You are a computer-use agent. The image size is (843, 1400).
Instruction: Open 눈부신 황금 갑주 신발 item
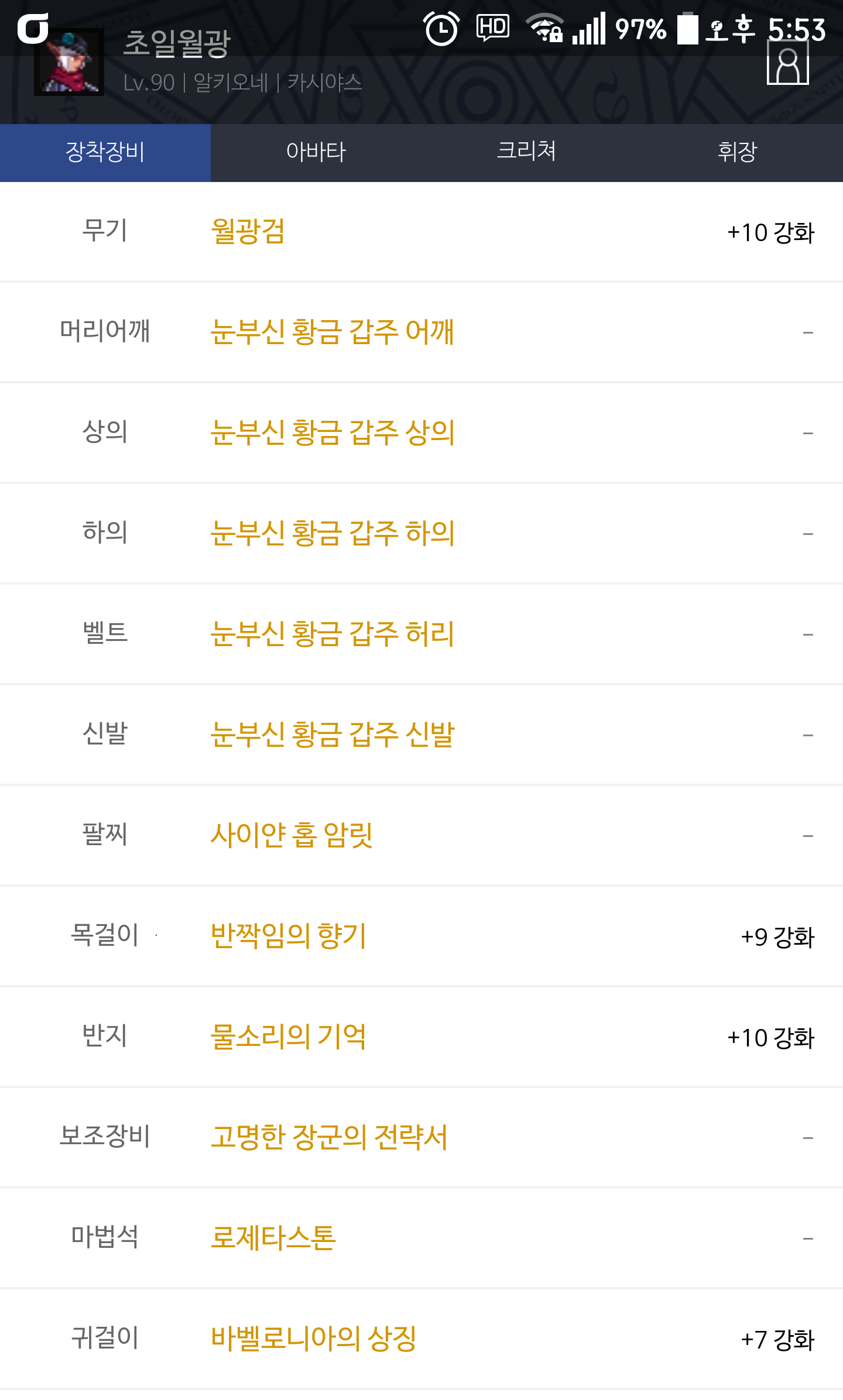[x=332, y=735]
